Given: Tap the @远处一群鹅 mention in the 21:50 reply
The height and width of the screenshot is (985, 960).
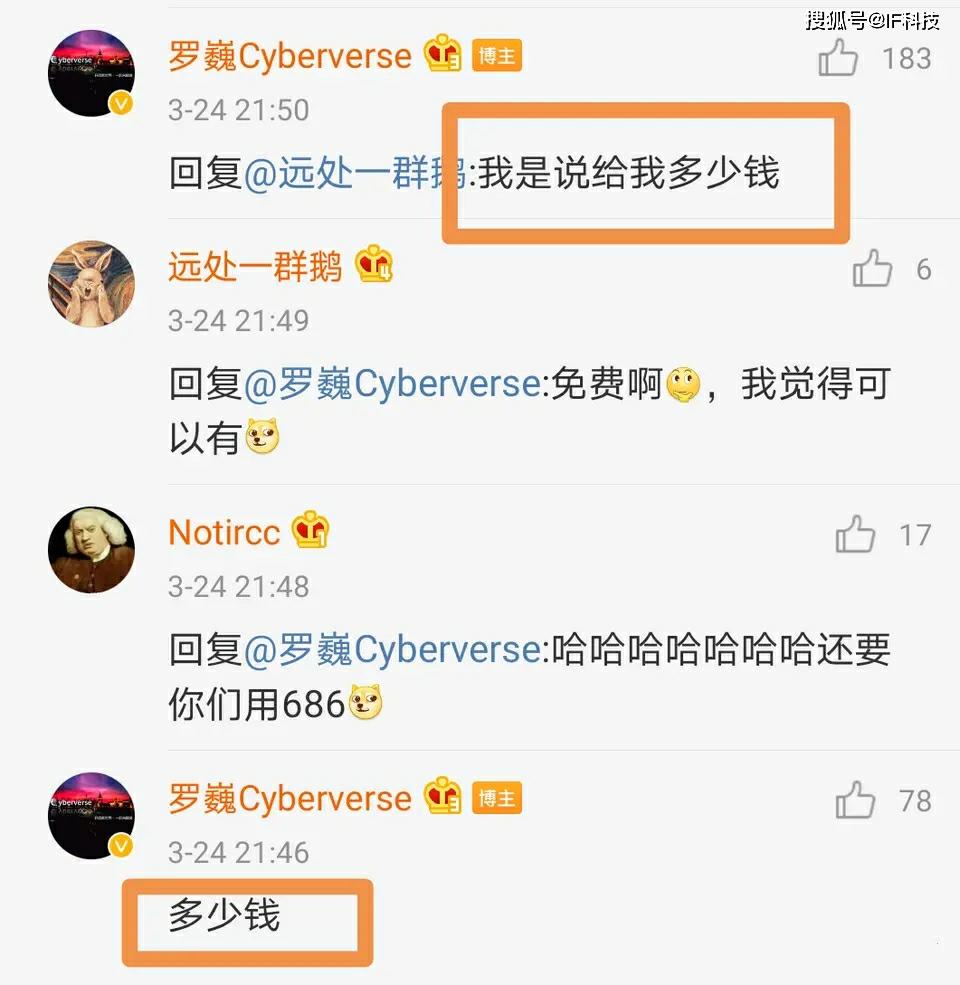Looking at the screenshot, I should click(x=356, y=174).
